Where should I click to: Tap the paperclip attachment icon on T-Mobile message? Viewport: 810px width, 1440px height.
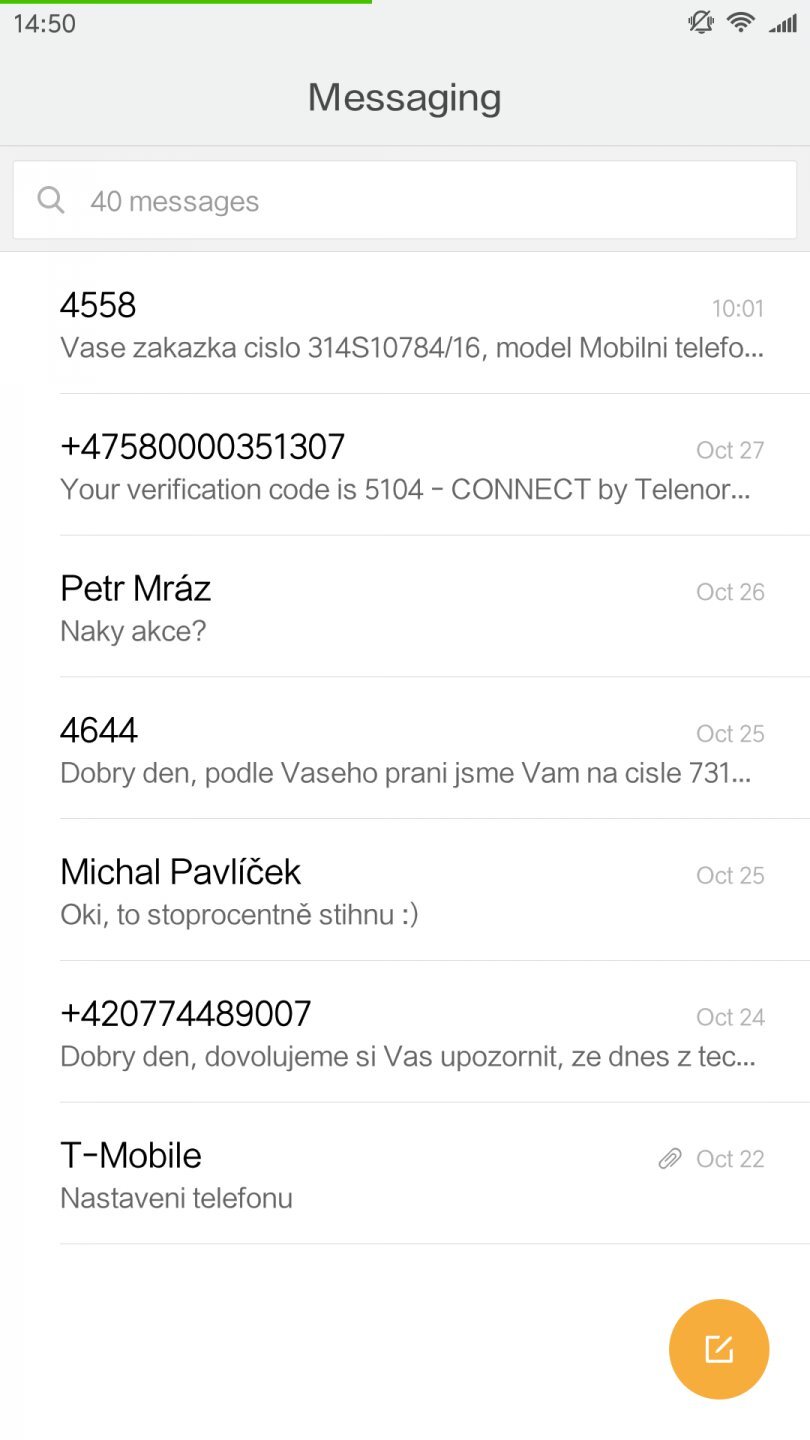[668, 1158]
